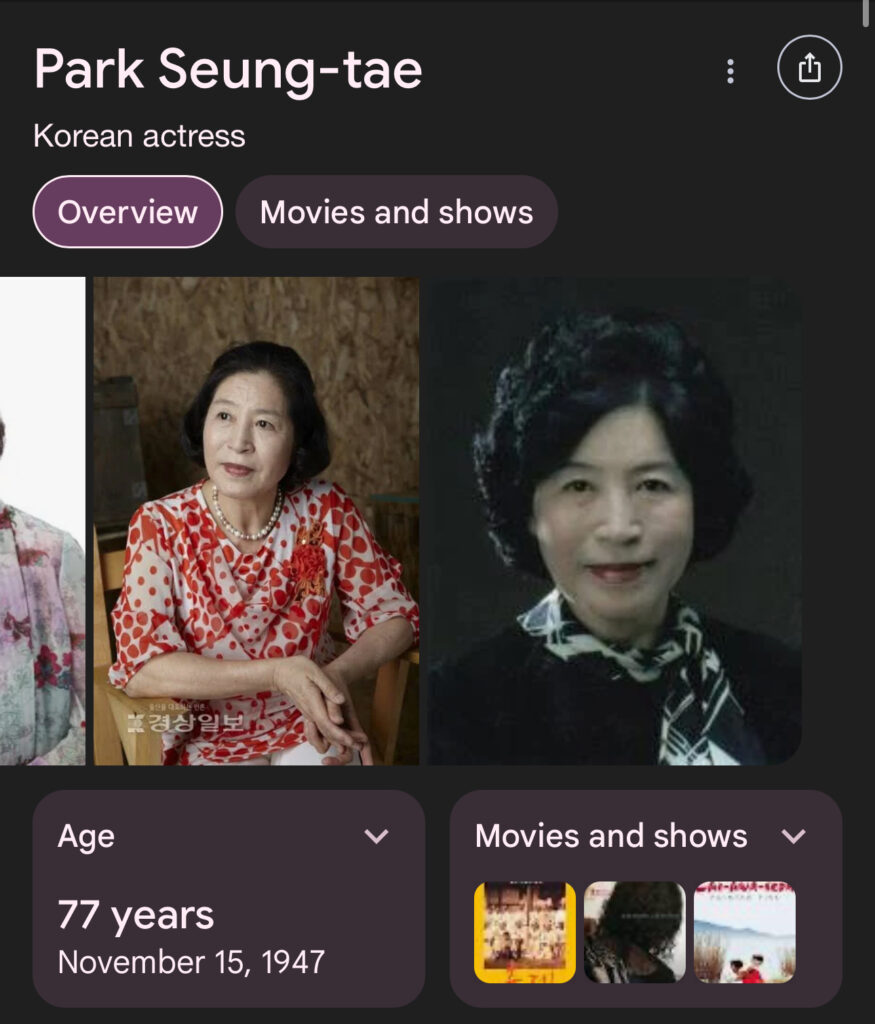Switch to Movies and shows tab
This screenshot has height=1024, width=875.
pos(396,212)
